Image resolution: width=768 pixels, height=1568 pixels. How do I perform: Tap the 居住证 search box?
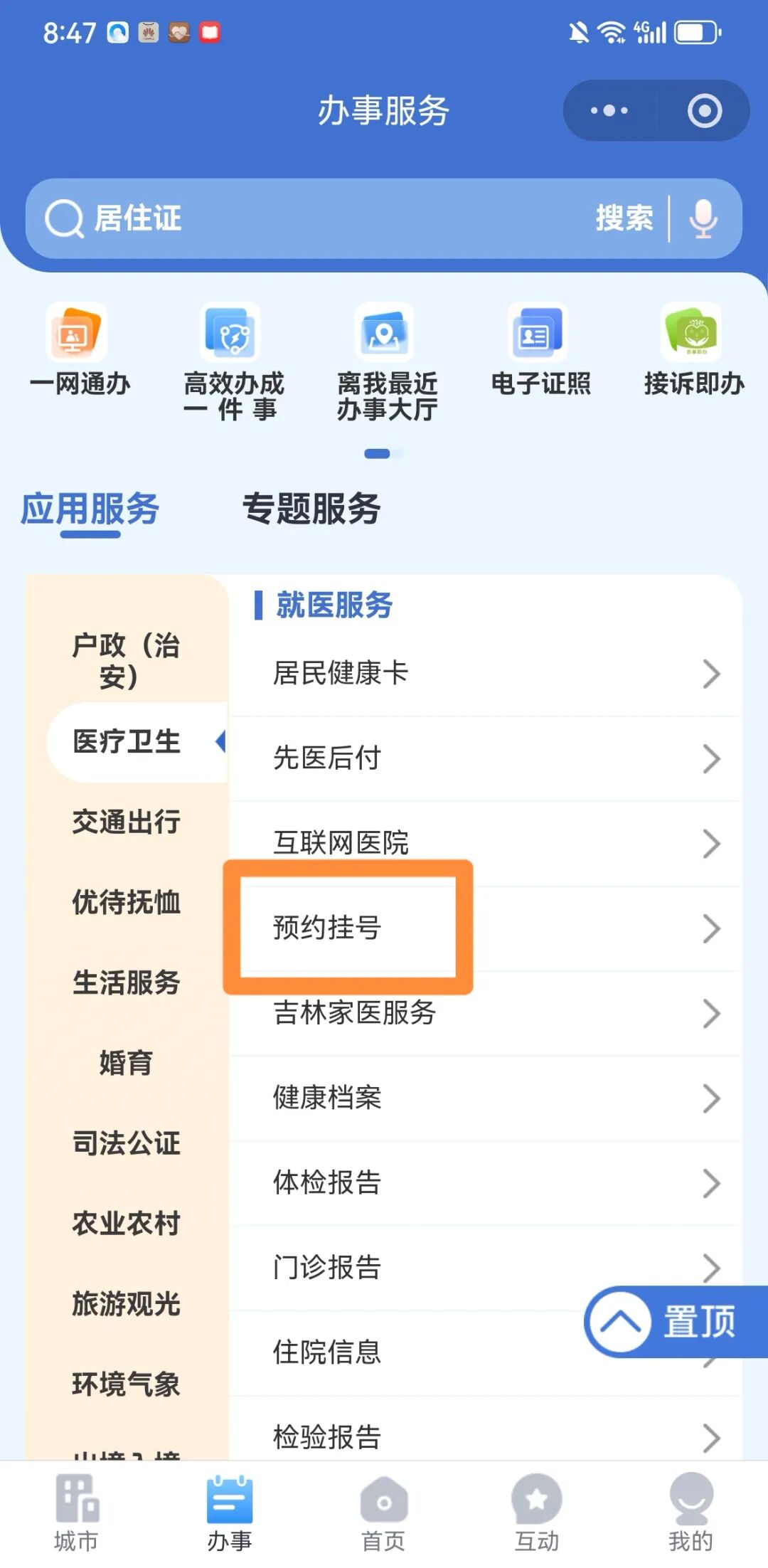(313, 218)
